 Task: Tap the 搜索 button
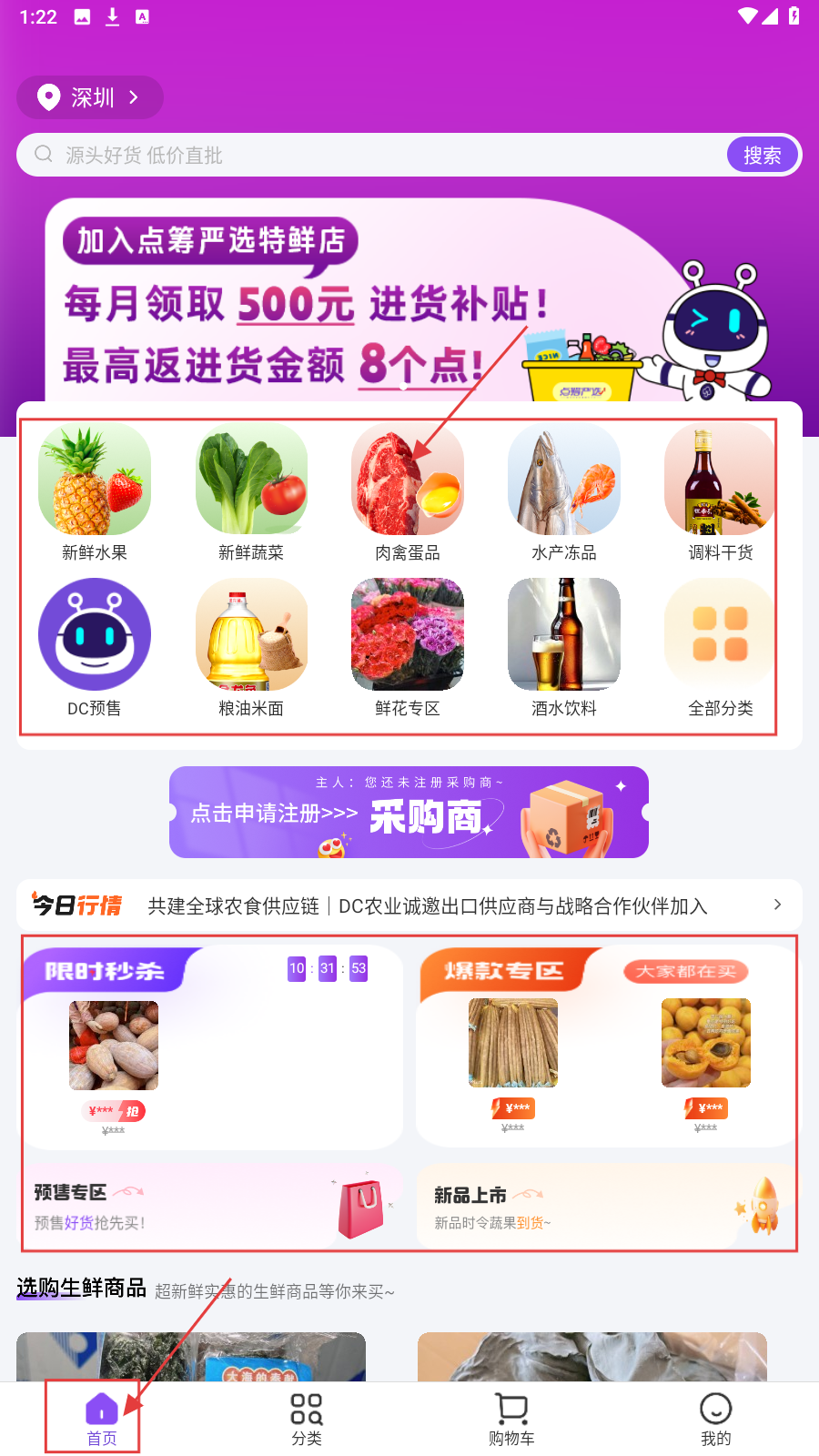coord(762,155)
